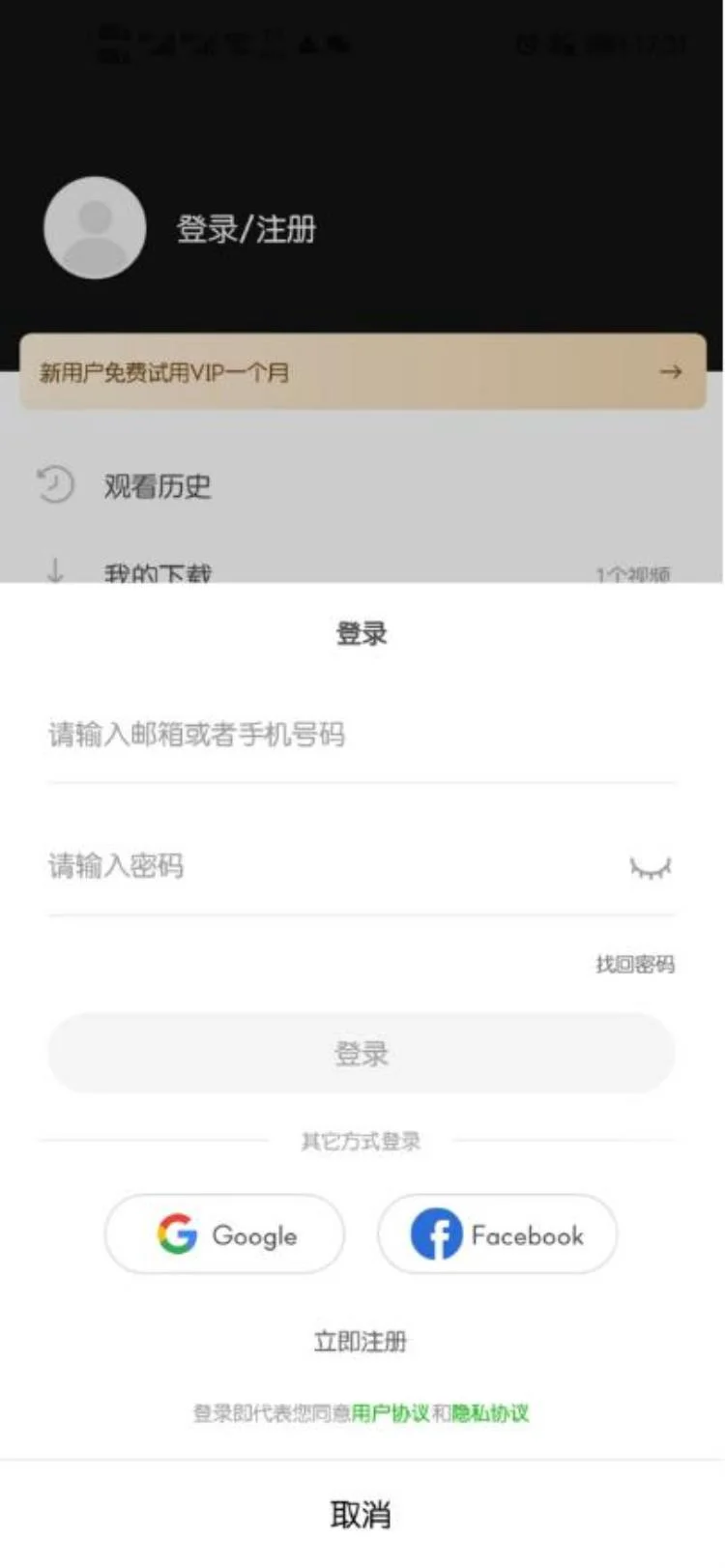The image size is (725, 1568).
Task: Tap the email or phone number field
Action: pos(361,735)
